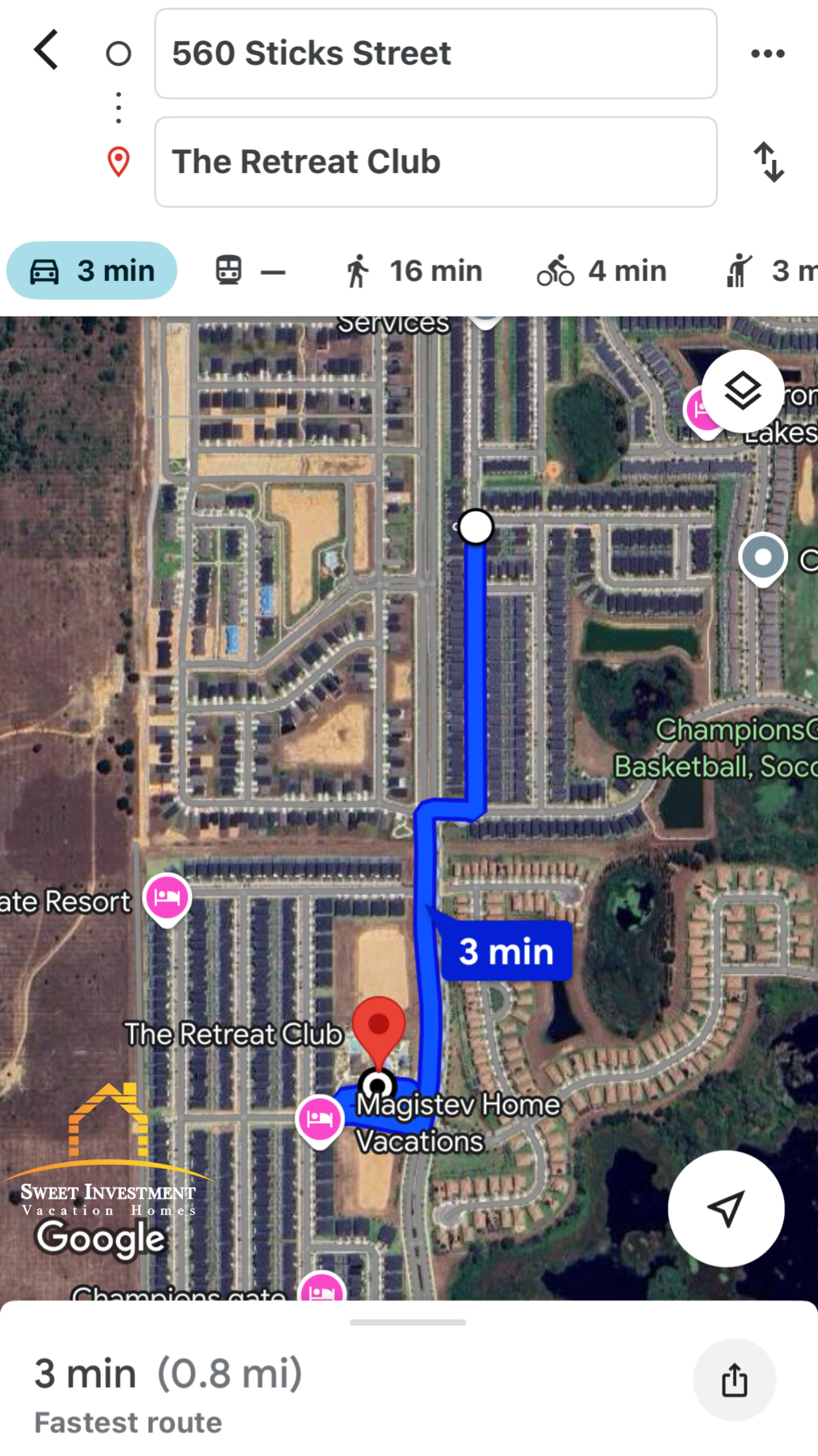Open map layers selector
The height and width of the screenshot is (1456, 818).
pos(742,391)
